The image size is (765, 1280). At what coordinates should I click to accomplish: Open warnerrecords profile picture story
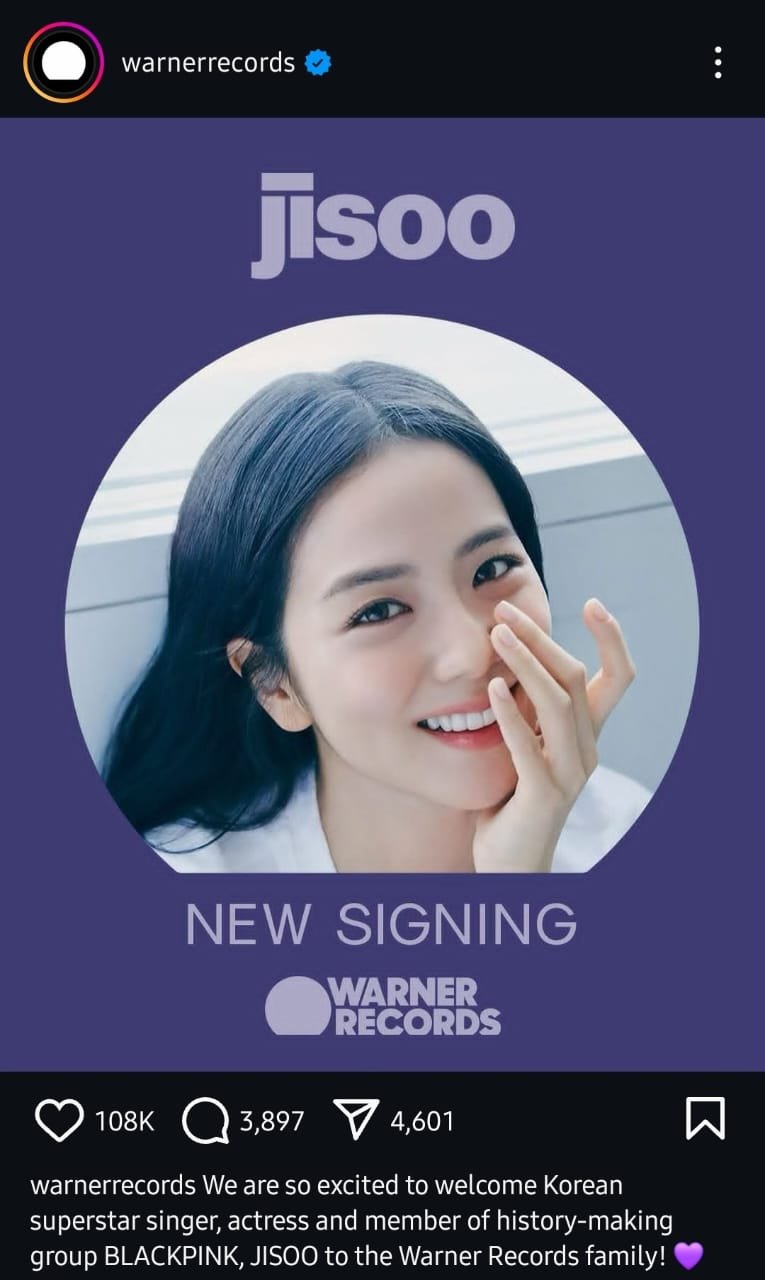63,63
